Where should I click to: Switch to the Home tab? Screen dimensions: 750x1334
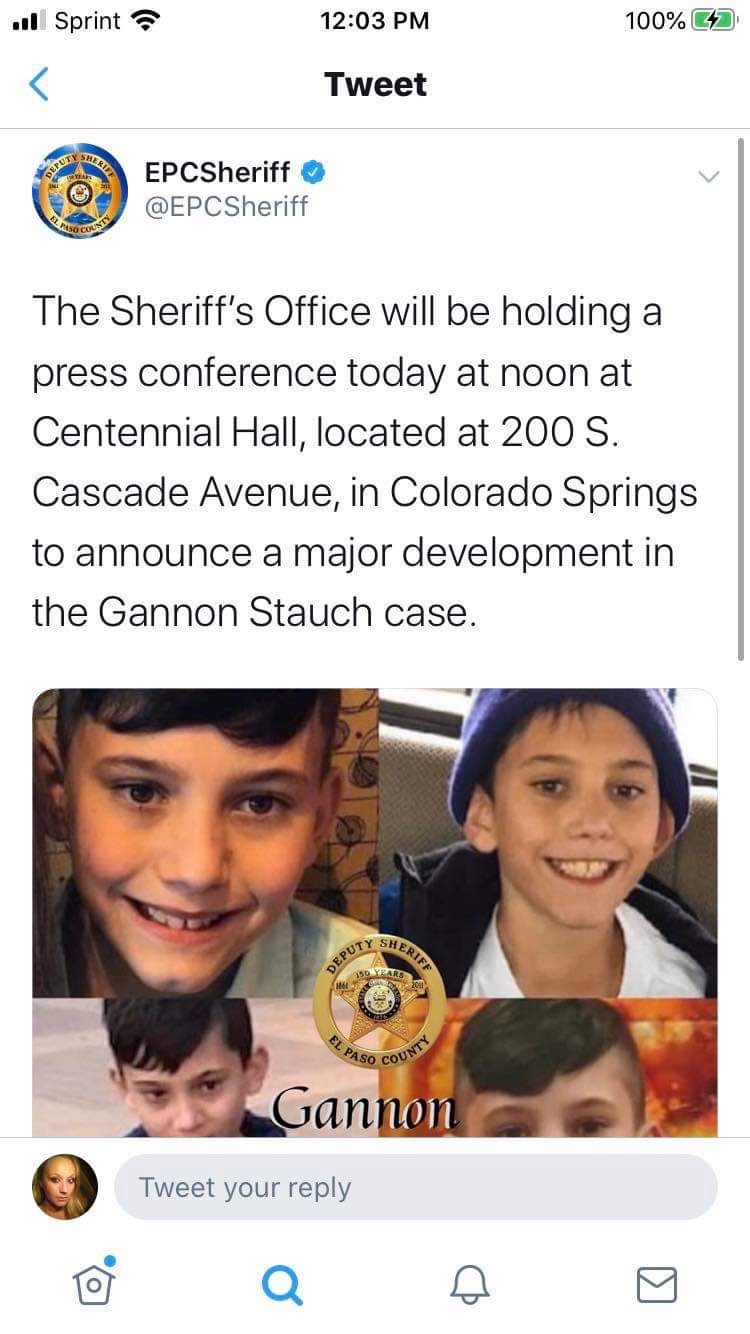pyautogui.click(x=92, y=1282)
